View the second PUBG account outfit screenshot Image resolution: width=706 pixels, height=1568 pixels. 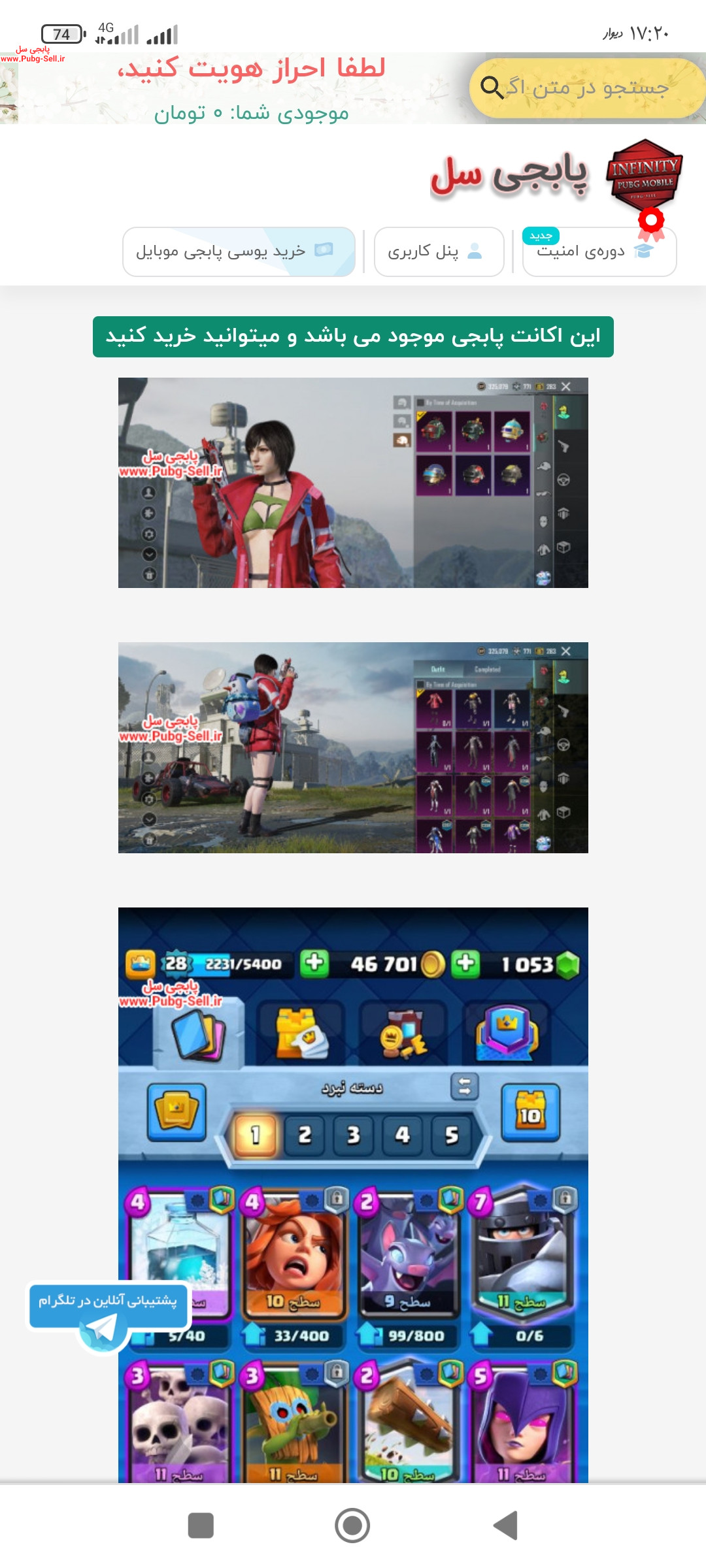(x=353, y=747)
